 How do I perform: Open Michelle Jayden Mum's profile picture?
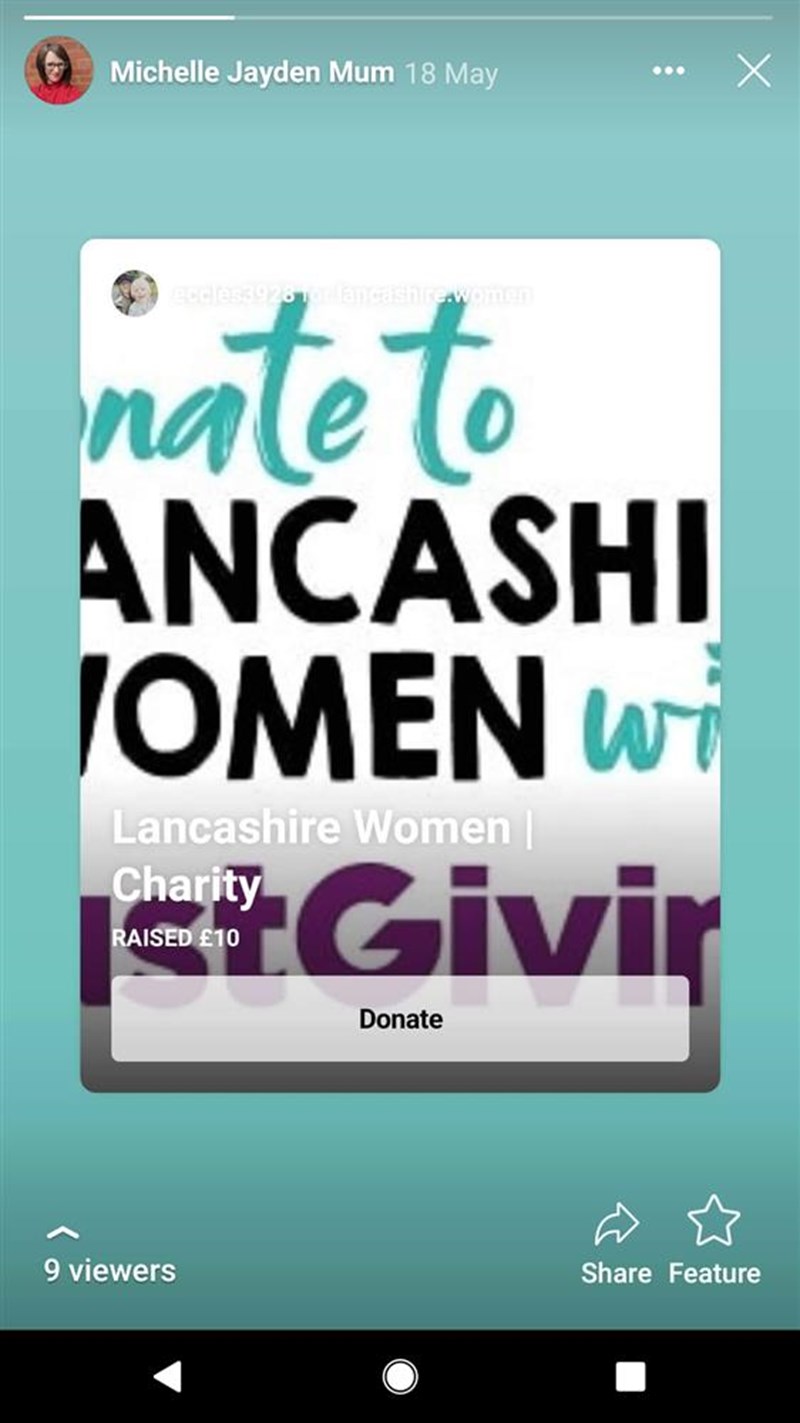(x=59, y=71)
